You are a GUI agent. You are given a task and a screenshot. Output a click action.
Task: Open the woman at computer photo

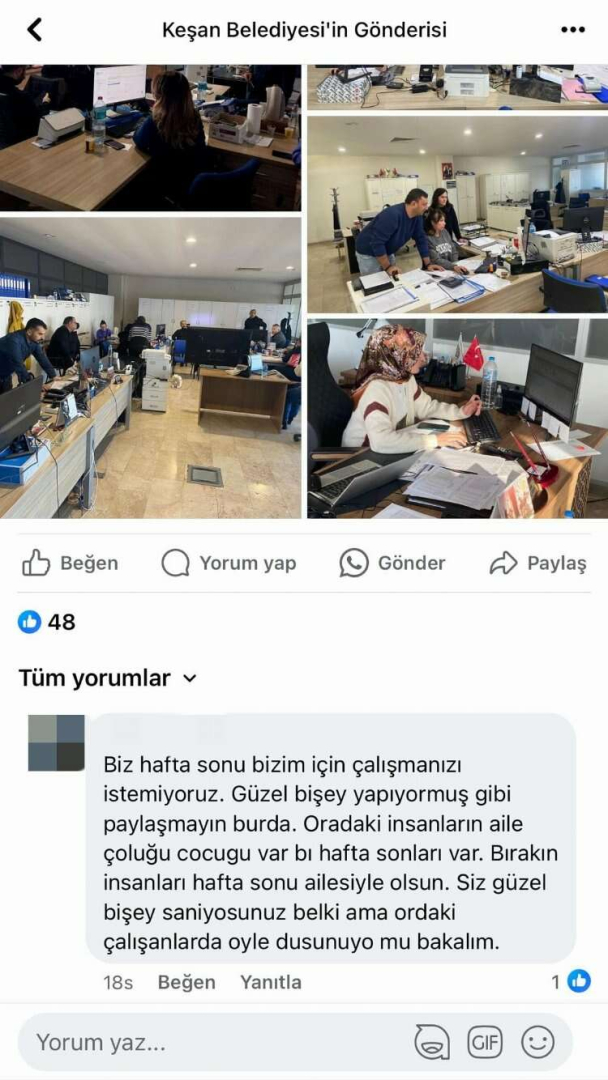(x=457, y=418)
